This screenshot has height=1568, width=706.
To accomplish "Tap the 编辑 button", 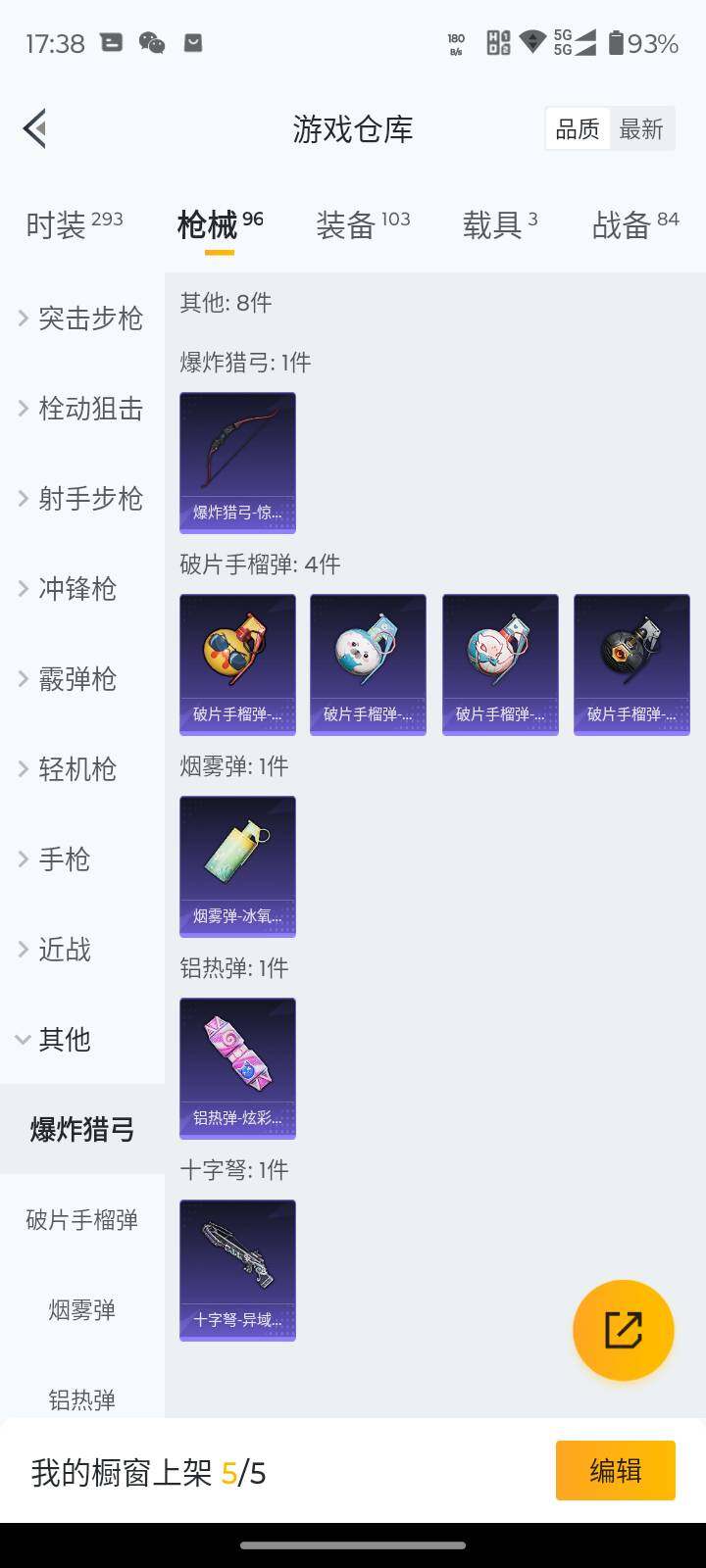I will [x=615, y=1470].
